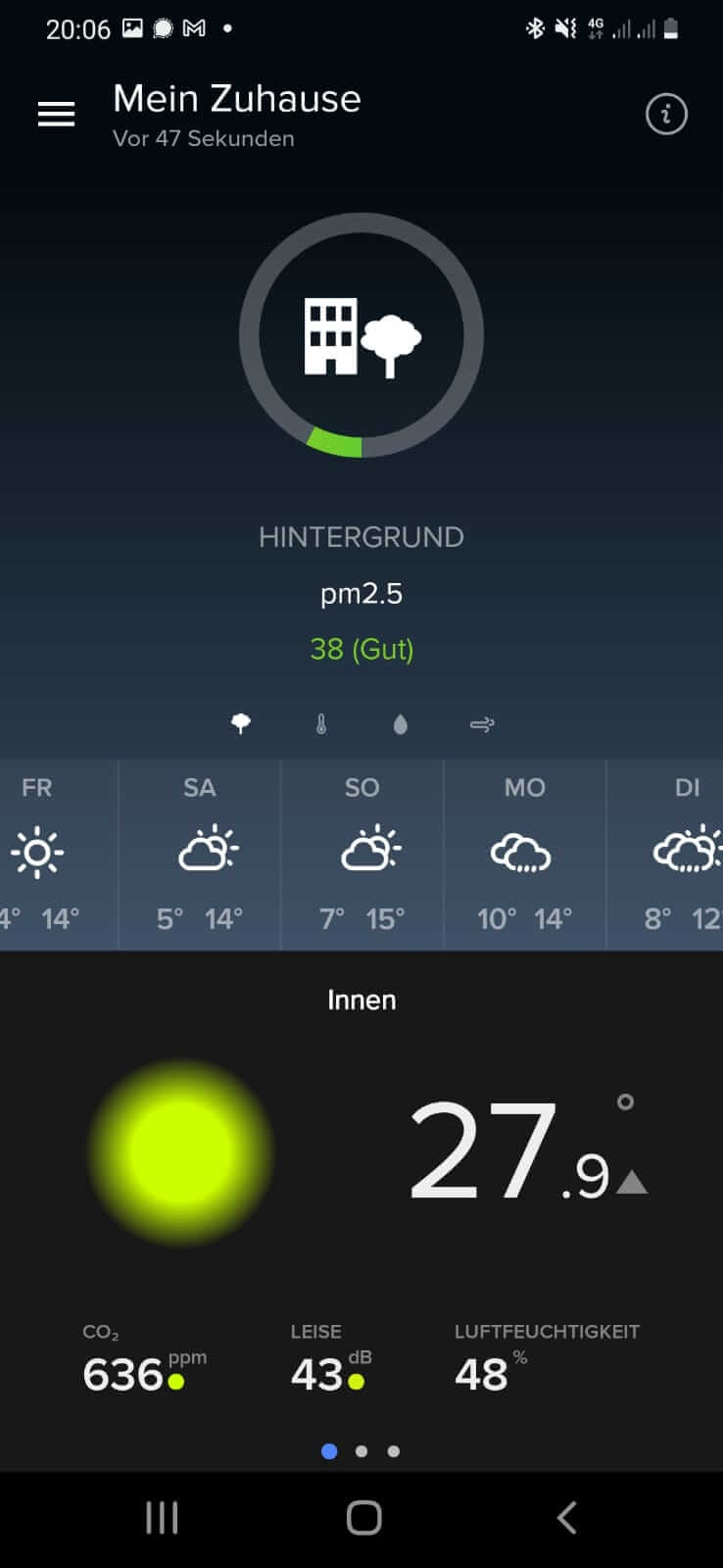This screenshot has width=723, height=1568.
Task: Open the MO forecast card
Action: [x=525, y=854]
